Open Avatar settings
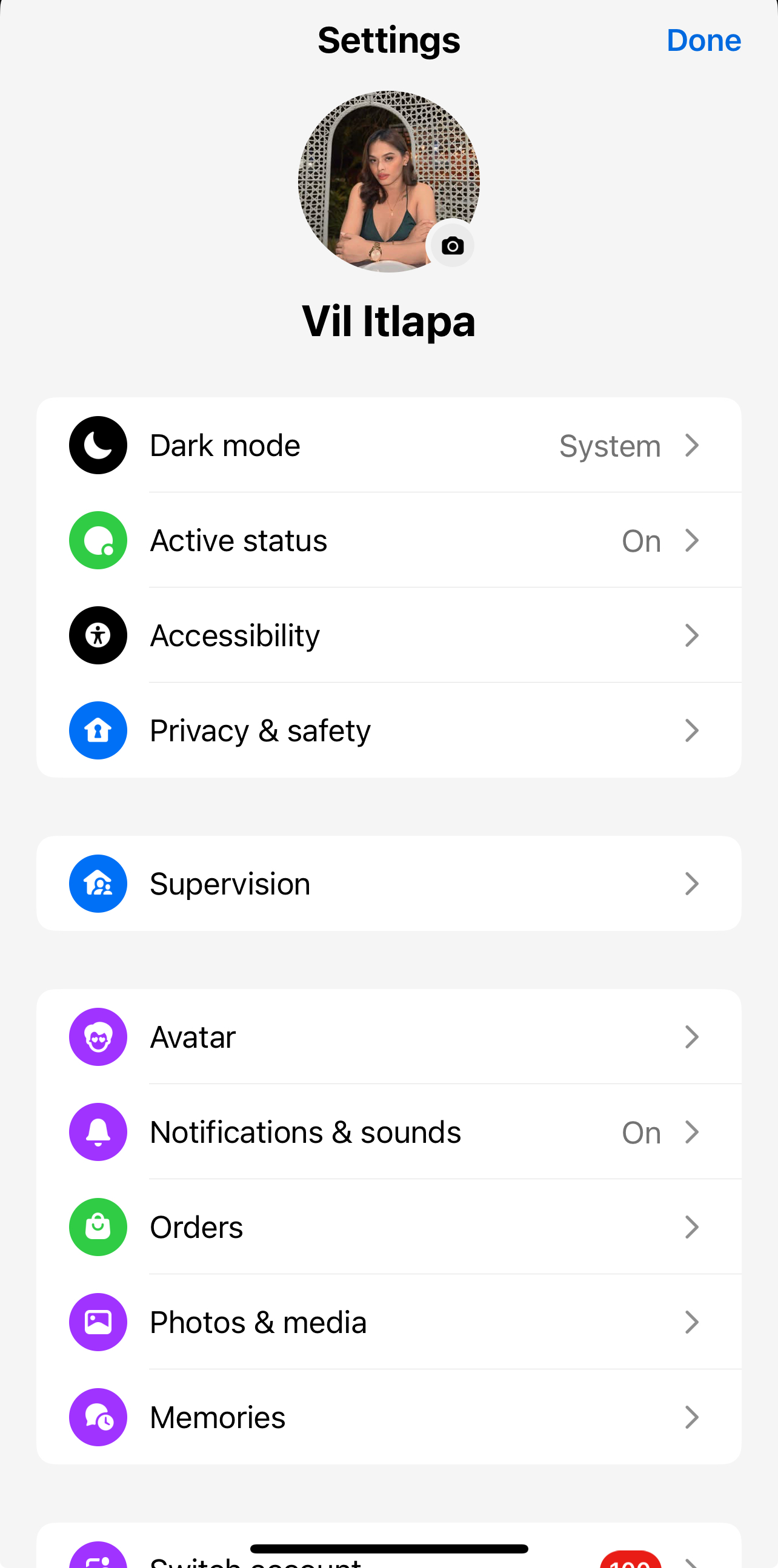Screen dimensions: 778x1568 (389, 1037)
